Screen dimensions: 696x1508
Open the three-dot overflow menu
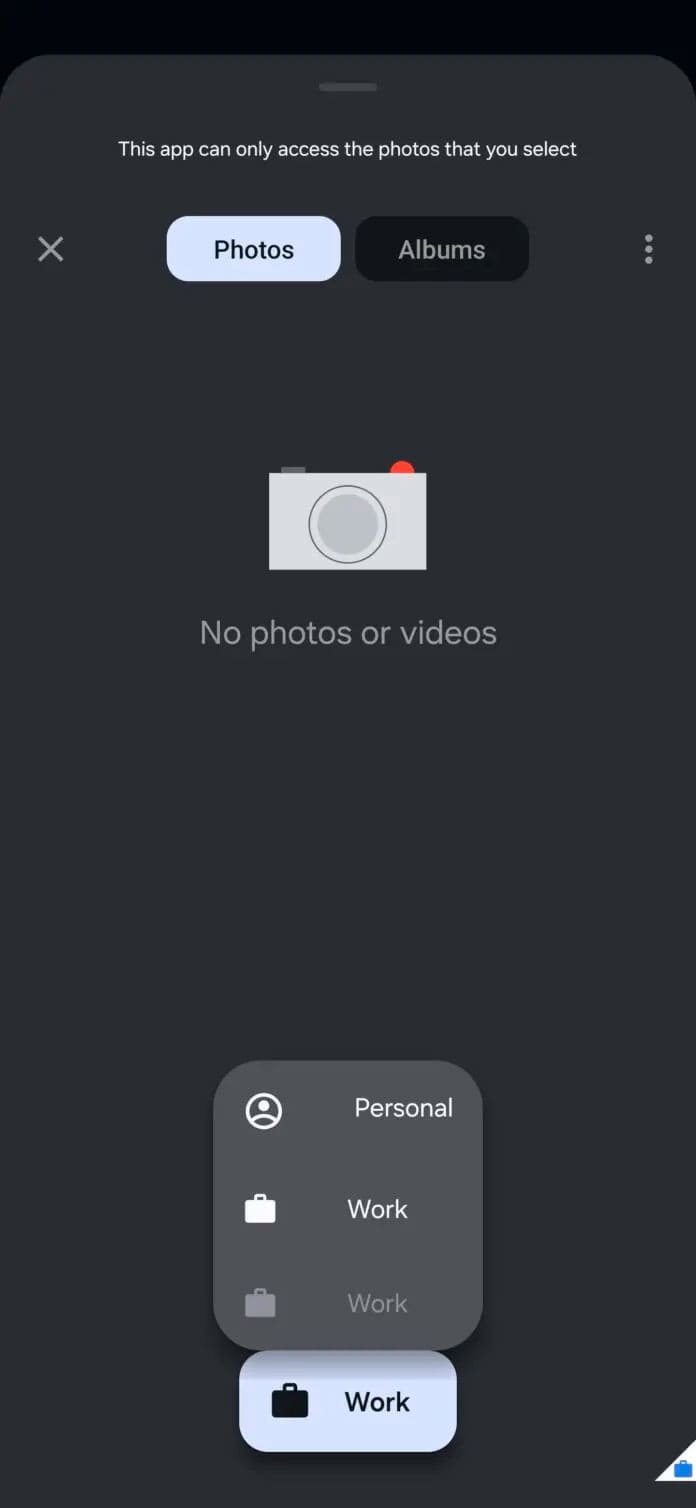tap(648, 249)
